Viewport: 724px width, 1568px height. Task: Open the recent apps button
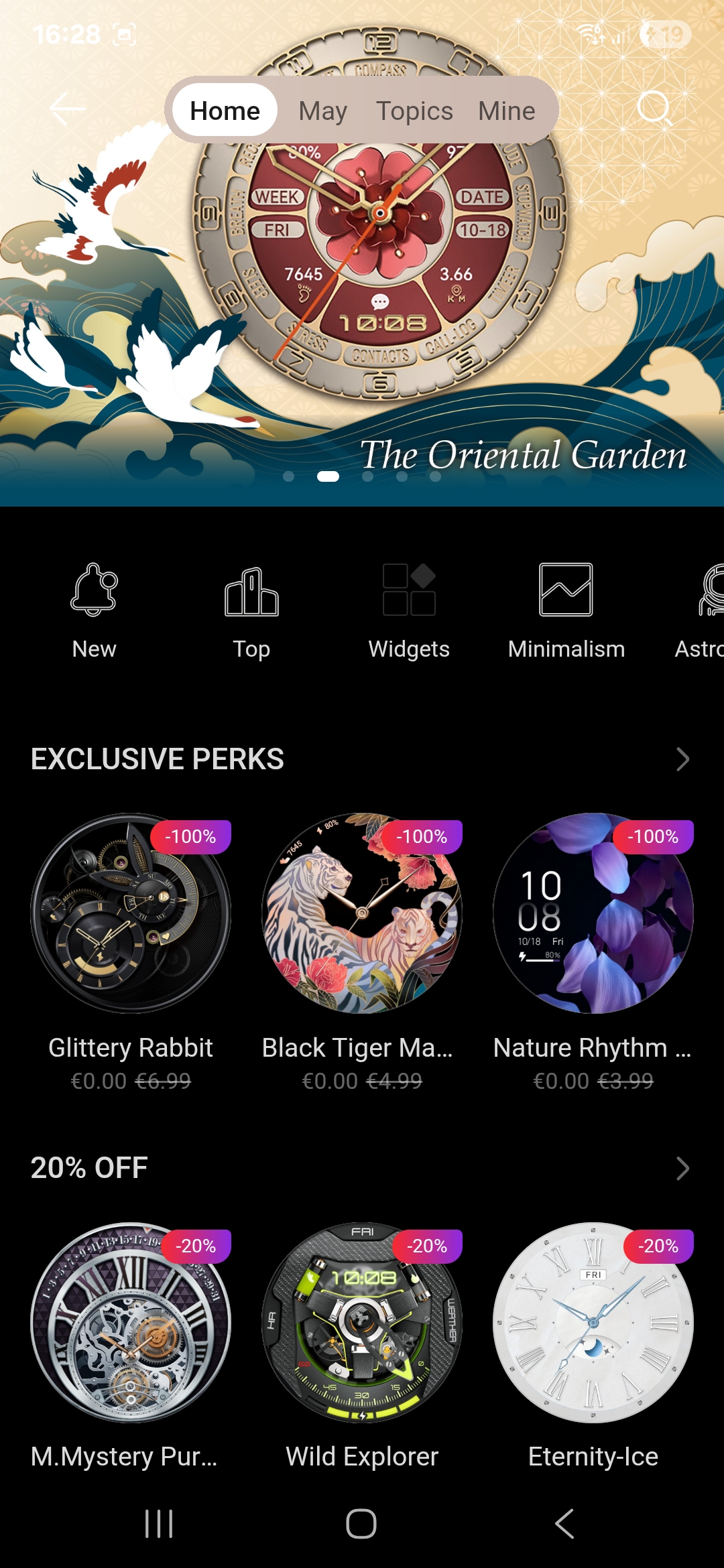click(x=159, y=1524)
